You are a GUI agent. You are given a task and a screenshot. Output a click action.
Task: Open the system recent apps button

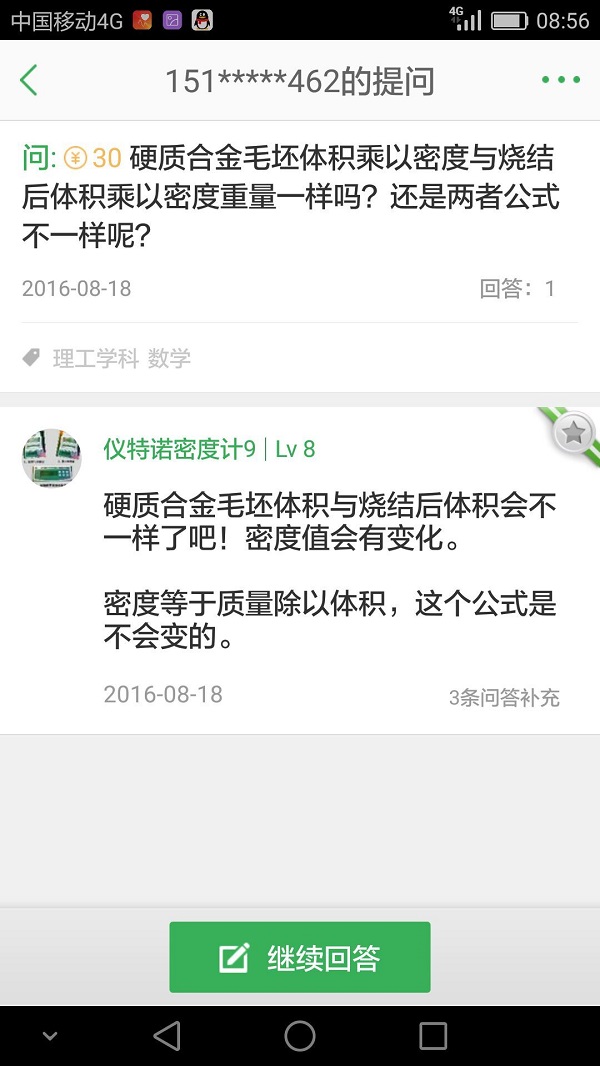(433, 1036)
